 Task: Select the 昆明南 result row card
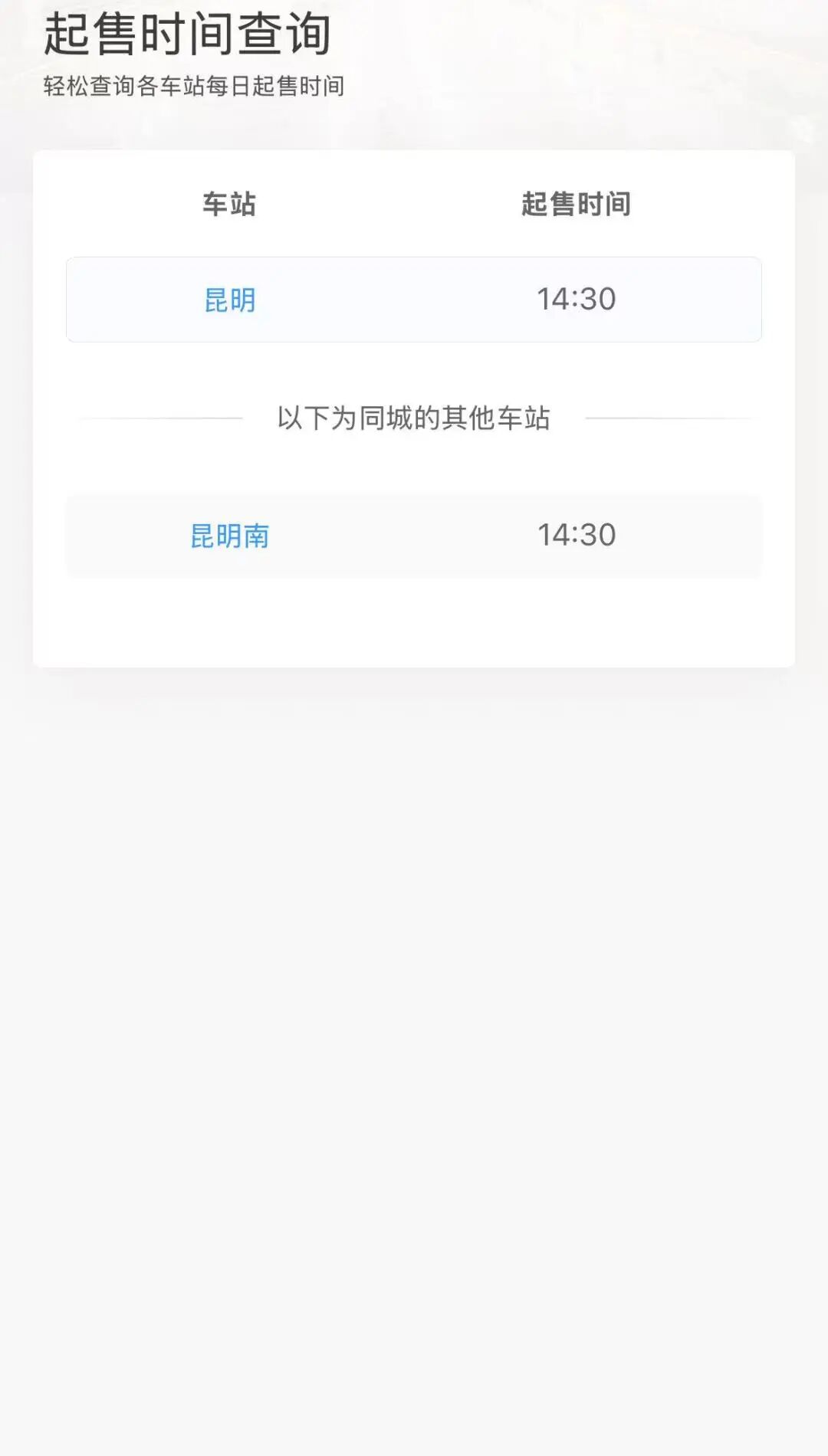[414, 535]
